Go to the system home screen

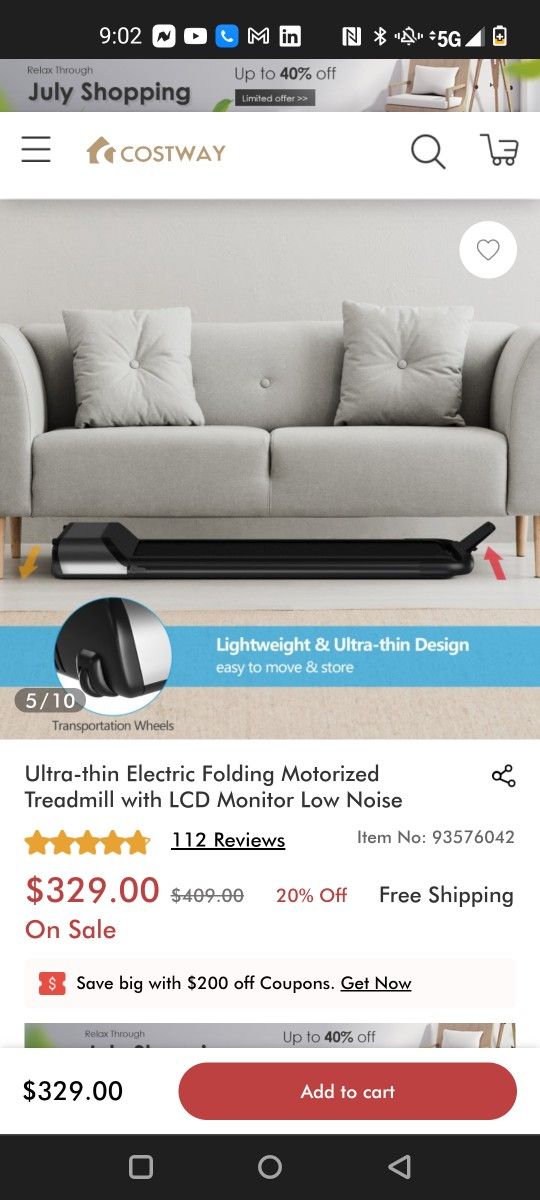coord(270,1166)
